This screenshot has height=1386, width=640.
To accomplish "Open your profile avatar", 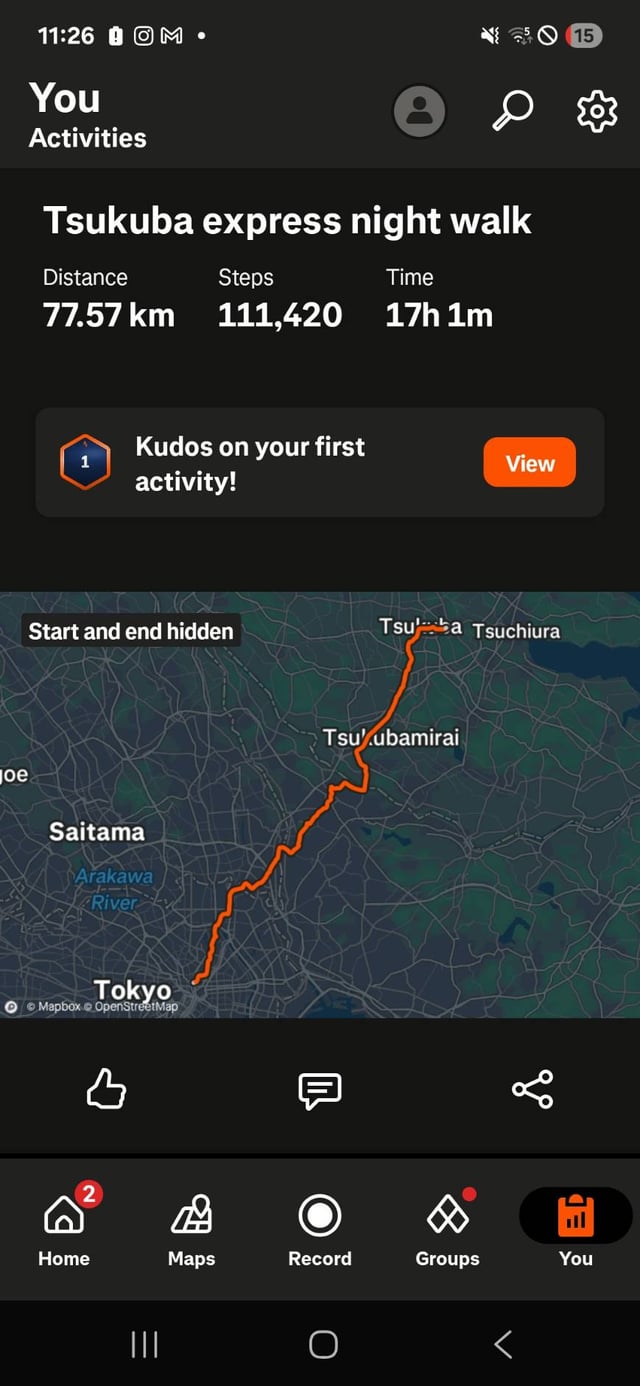I will (x=419, y=111).
